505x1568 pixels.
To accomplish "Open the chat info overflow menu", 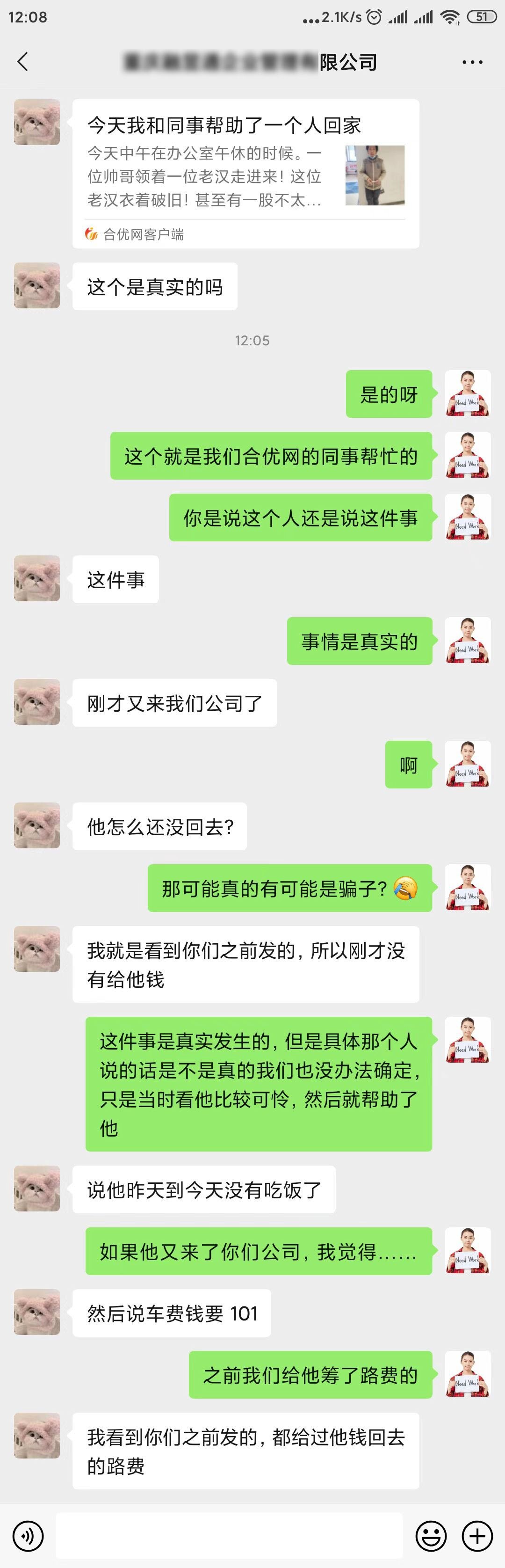I will [472, 62].
